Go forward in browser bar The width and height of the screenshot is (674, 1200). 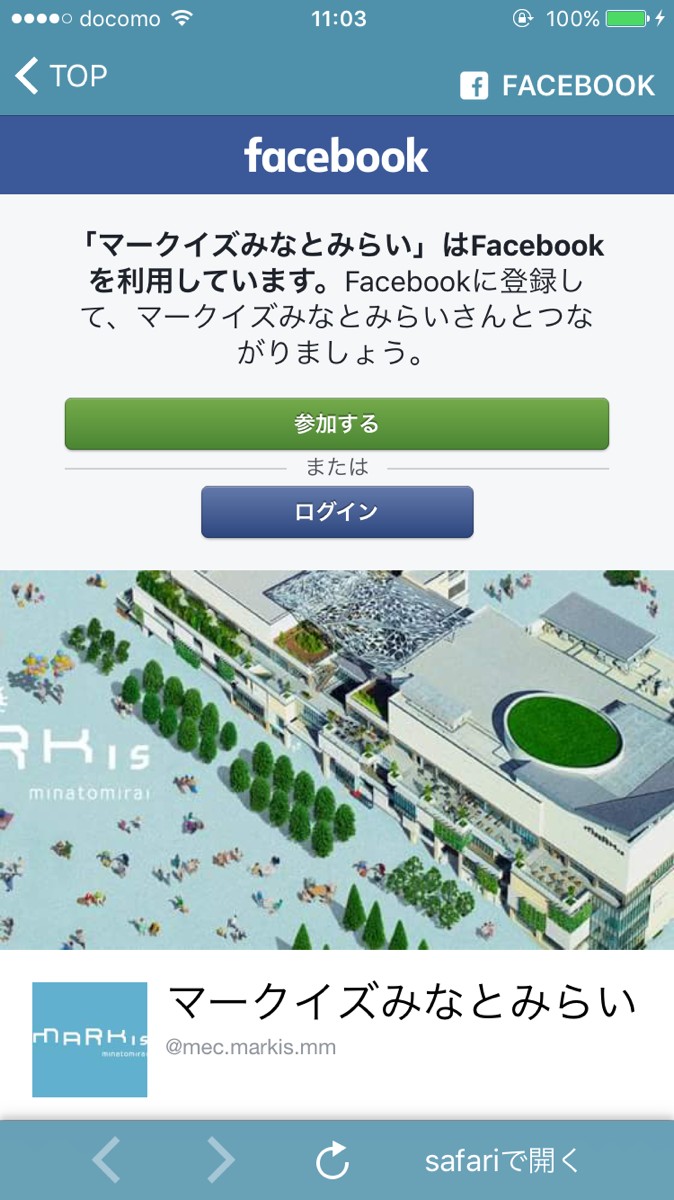click(x=220, y=1160)
